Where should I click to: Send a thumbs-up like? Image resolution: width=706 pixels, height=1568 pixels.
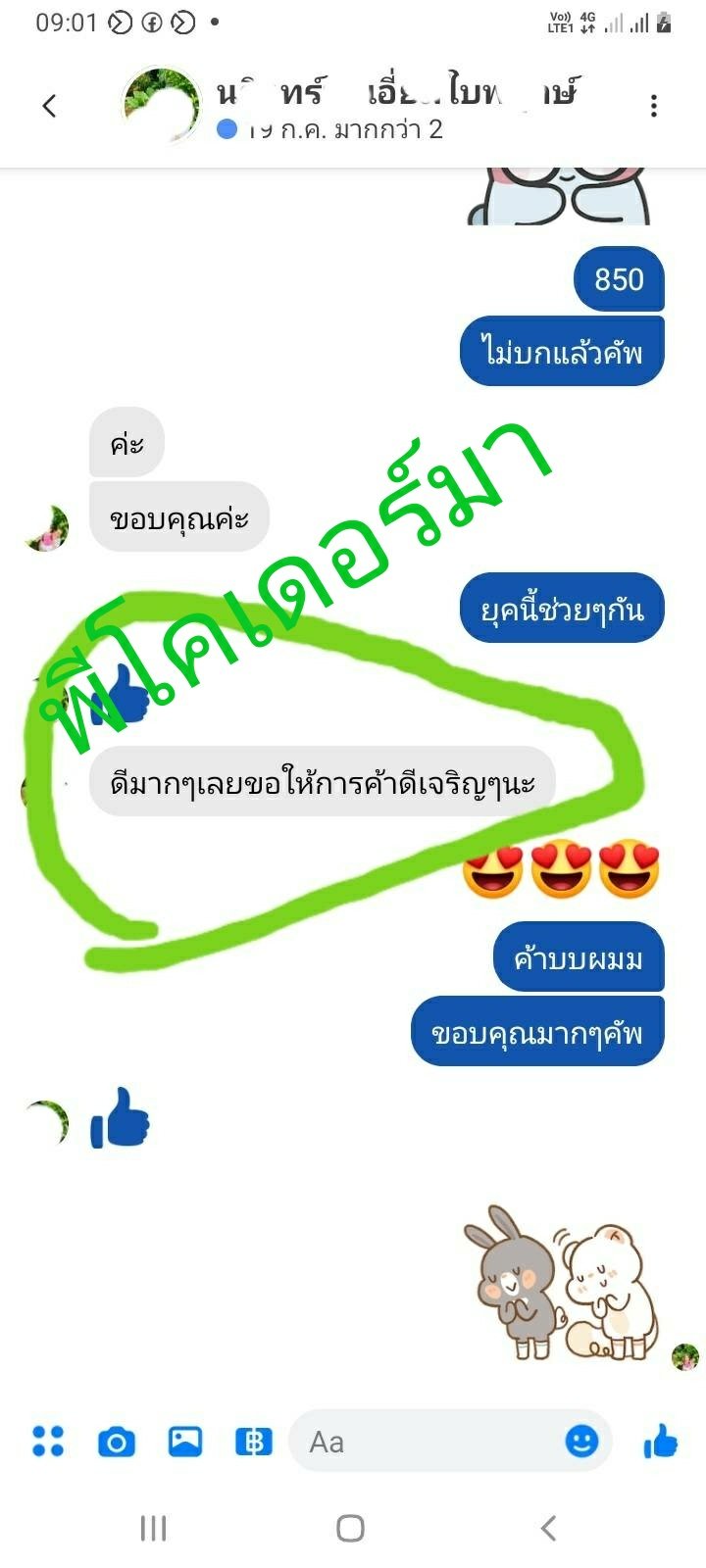pos(661,1442)
